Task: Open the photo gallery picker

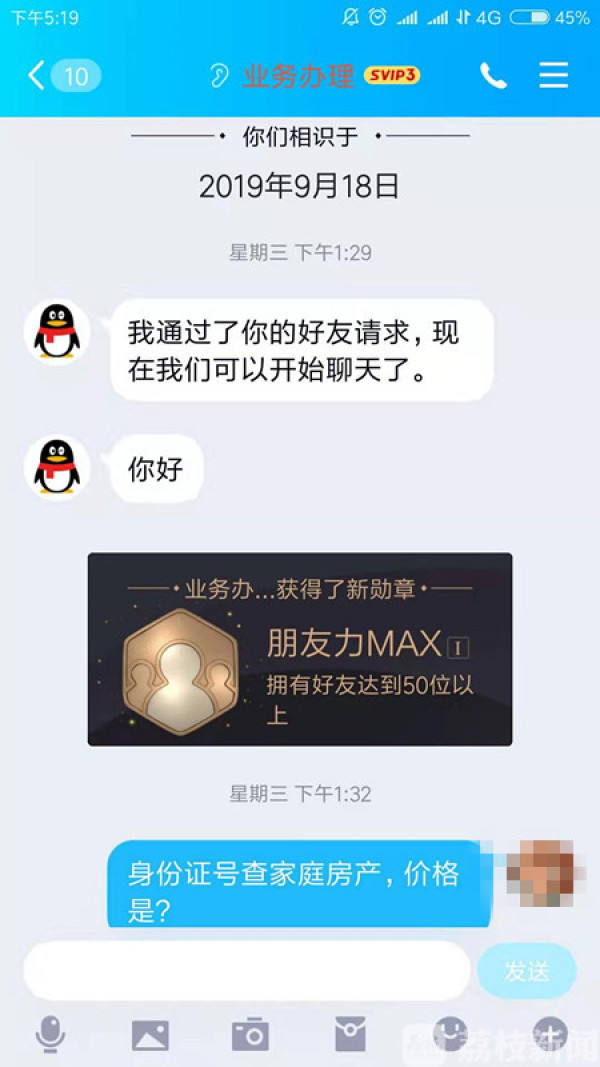Action: 150,1035
